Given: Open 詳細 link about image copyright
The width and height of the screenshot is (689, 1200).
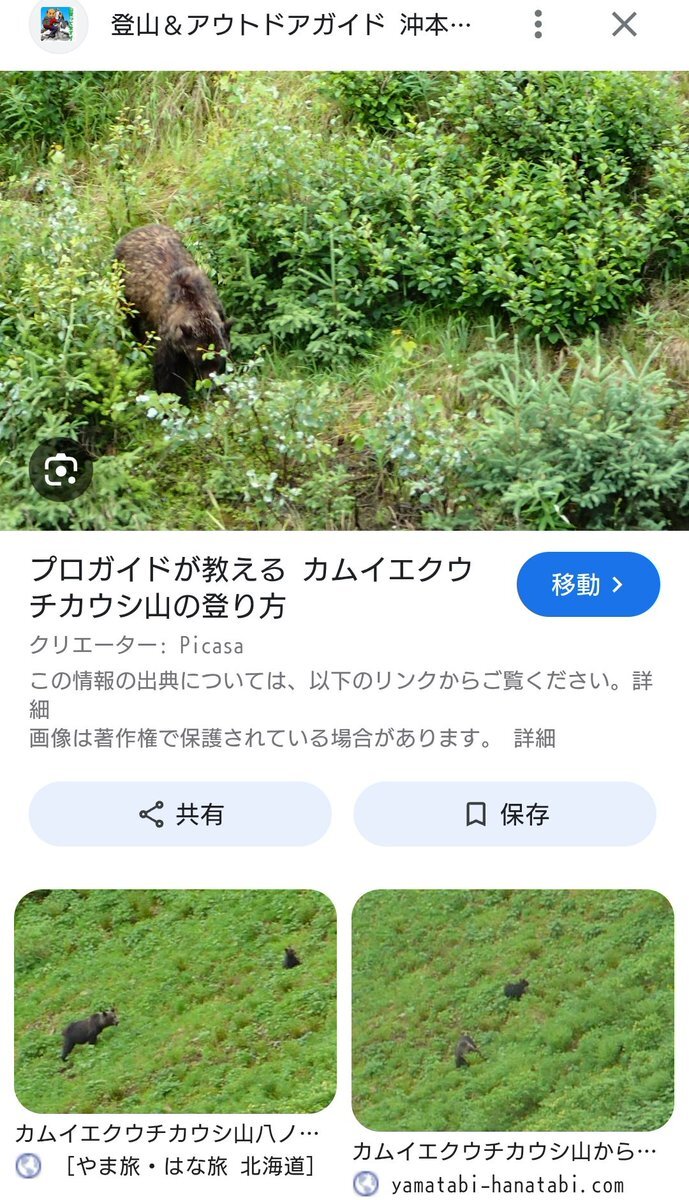Looking at the screenshot, I should coord(534,738).
